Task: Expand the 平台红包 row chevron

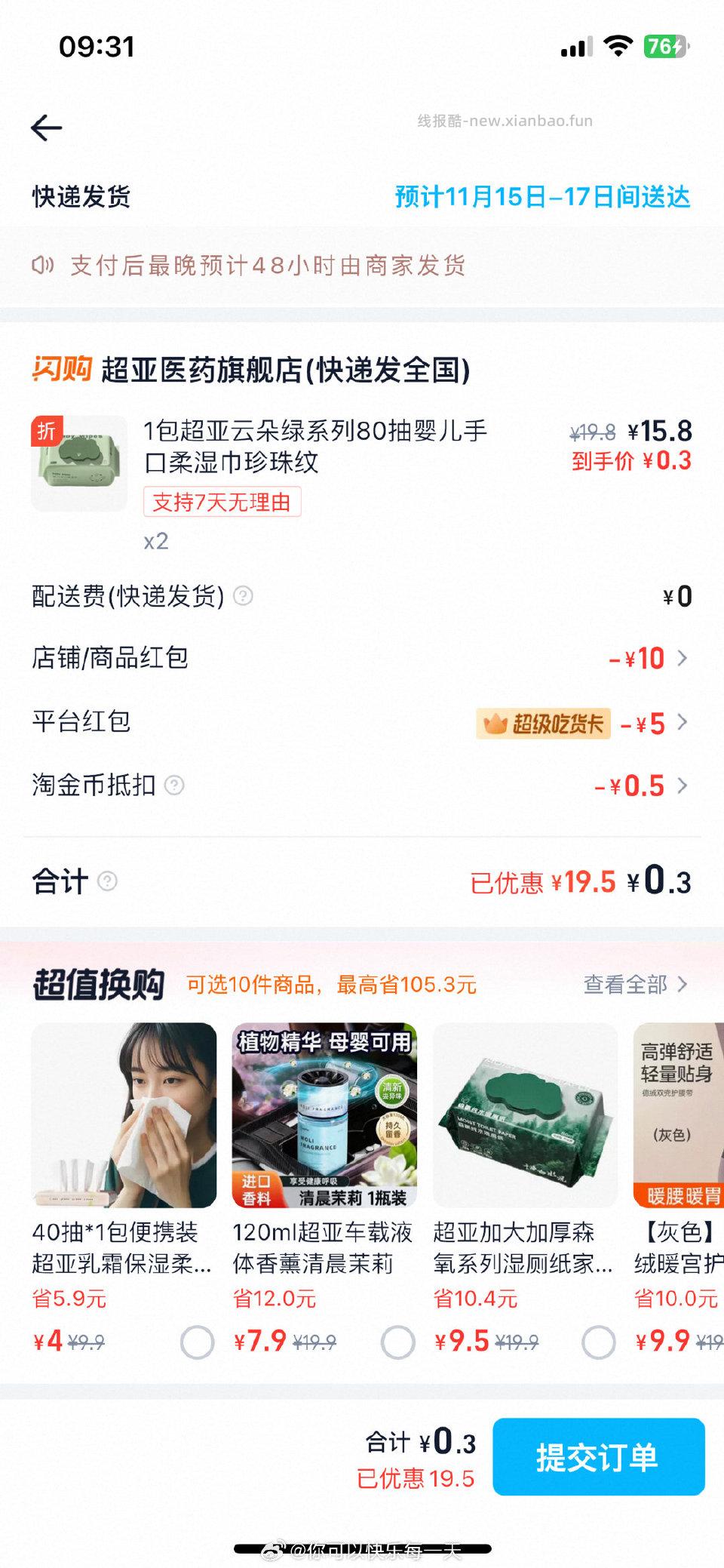Action: [x=683, y=723]
